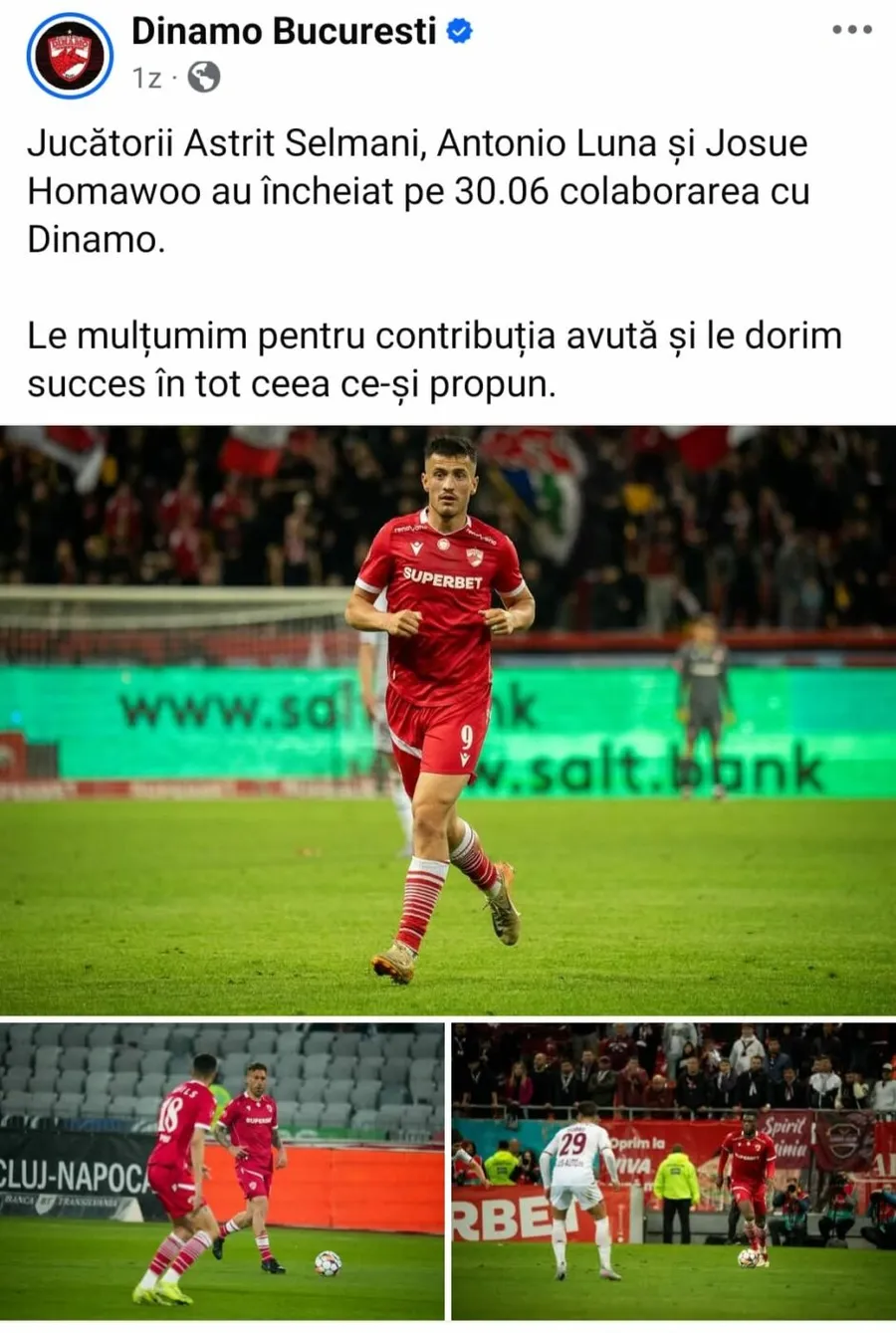Open the Cluj-Napoca match photo
The height and width of the screenshot is (1333, 896).
coord(222,1171)
